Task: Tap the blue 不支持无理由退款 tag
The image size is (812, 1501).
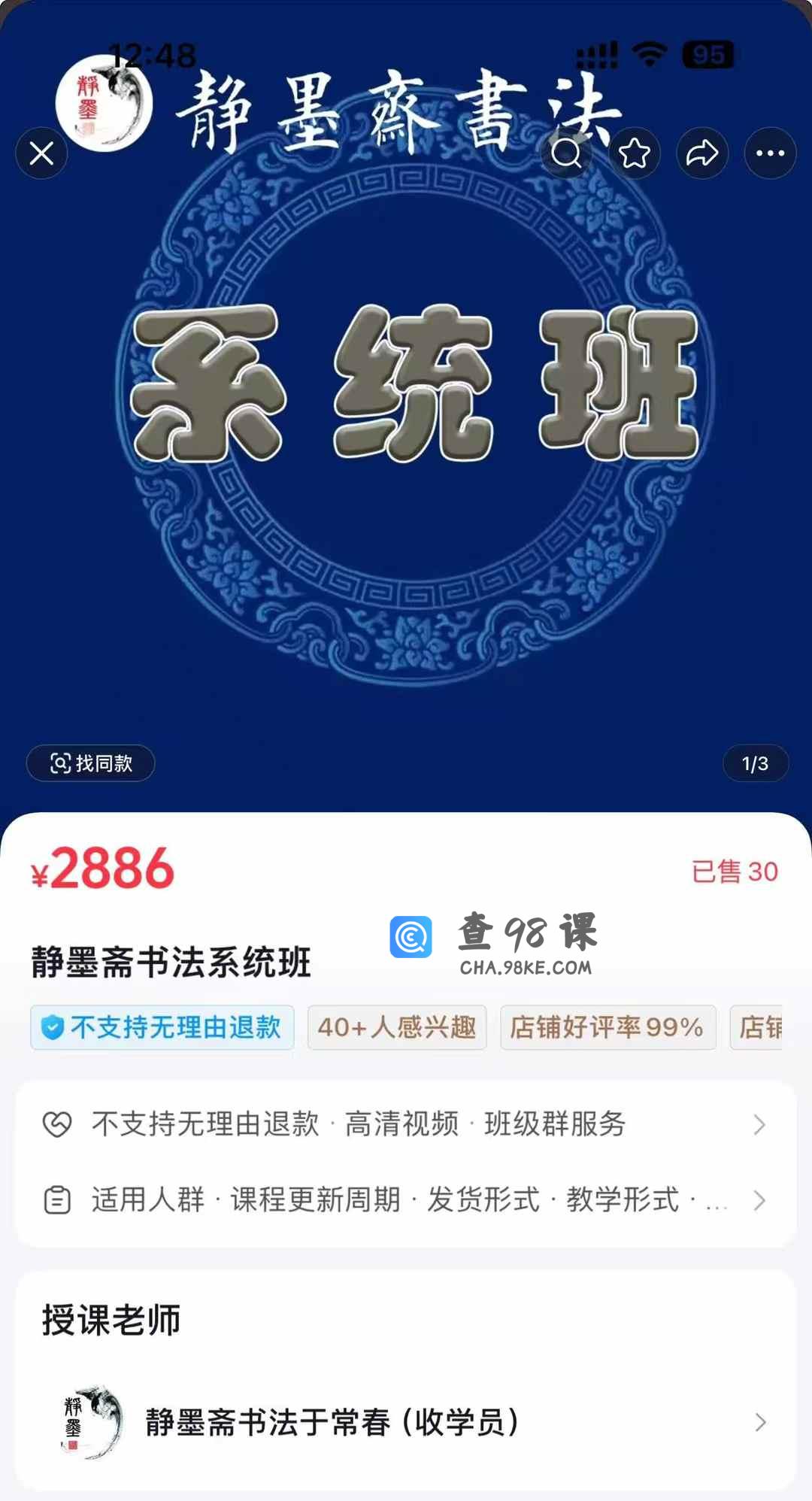Action: (x=162, y=1027)
